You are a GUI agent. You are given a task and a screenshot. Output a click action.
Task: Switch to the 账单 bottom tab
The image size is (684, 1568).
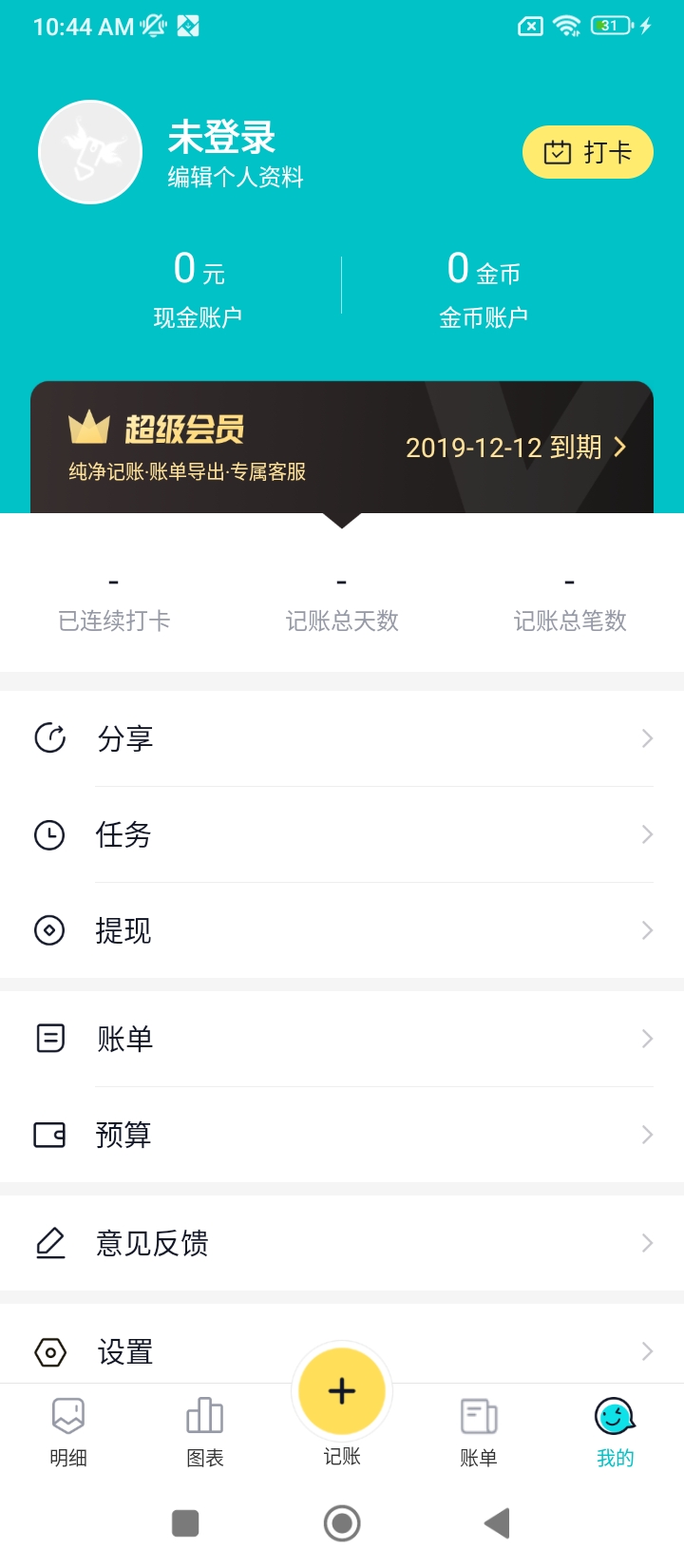tap(479, 1431)
